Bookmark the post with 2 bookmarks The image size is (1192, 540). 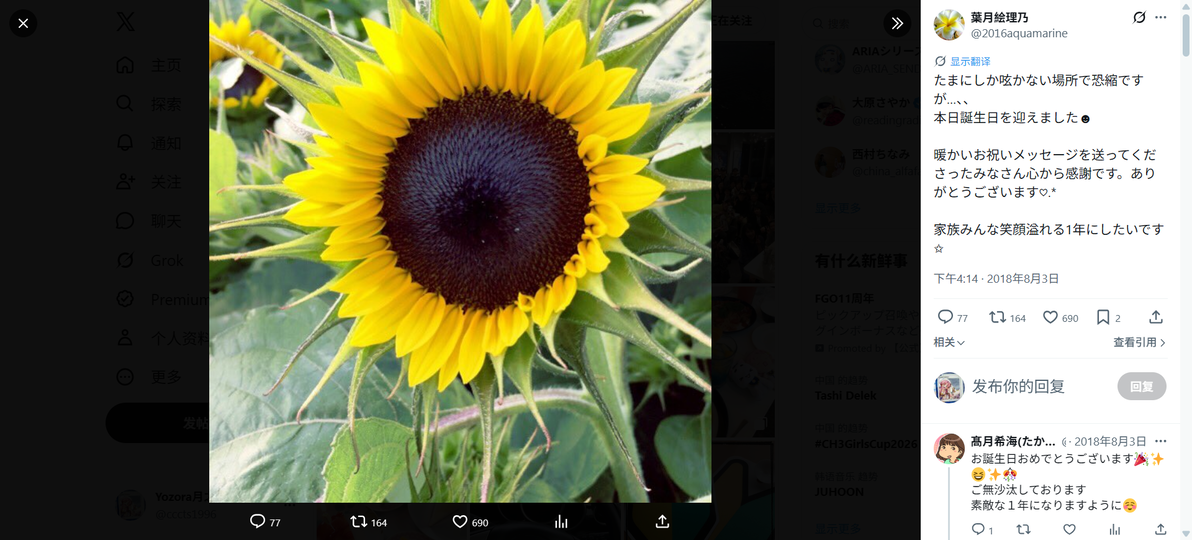1108,317
